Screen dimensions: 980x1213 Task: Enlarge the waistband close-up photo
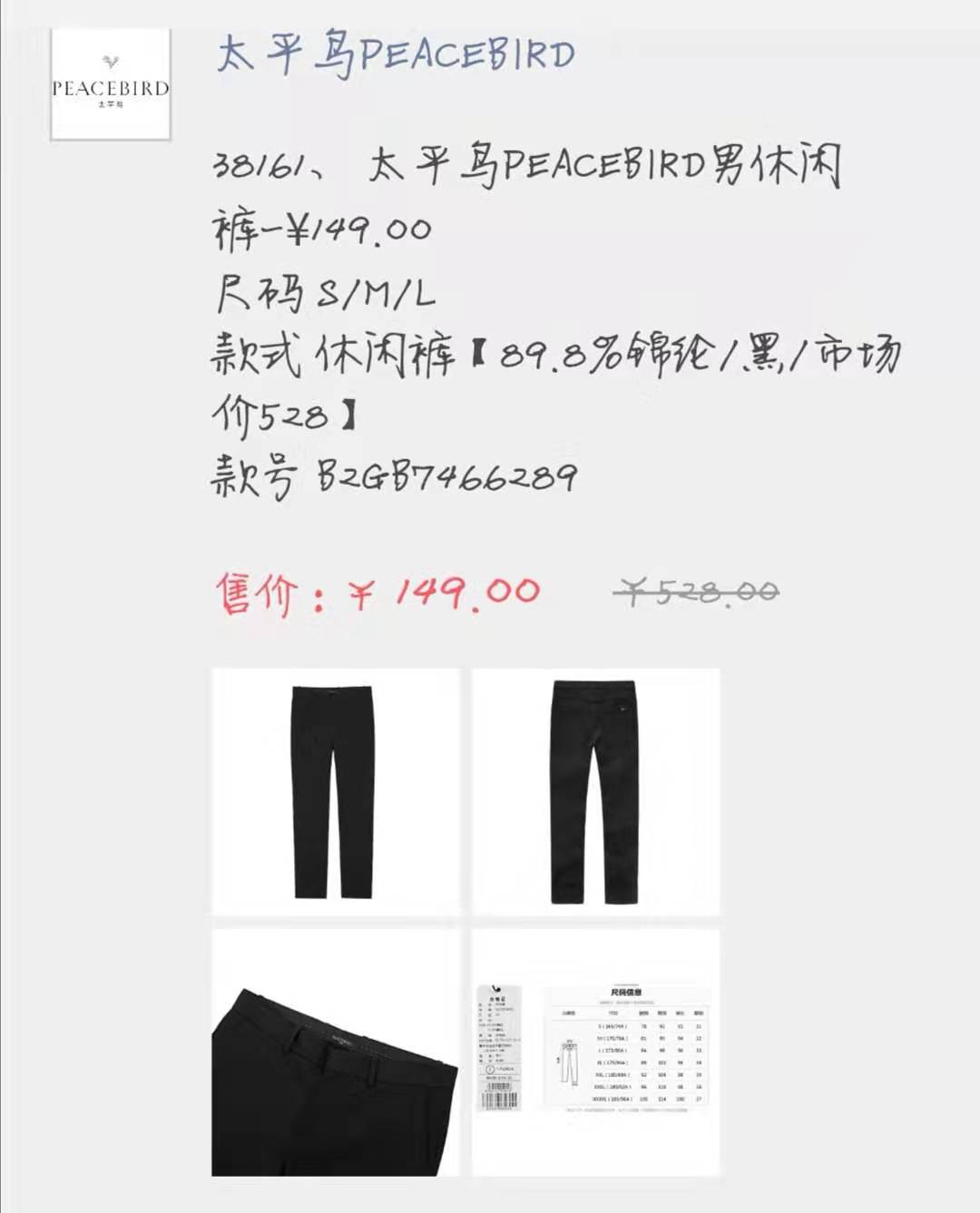(x=336, y=1052)
